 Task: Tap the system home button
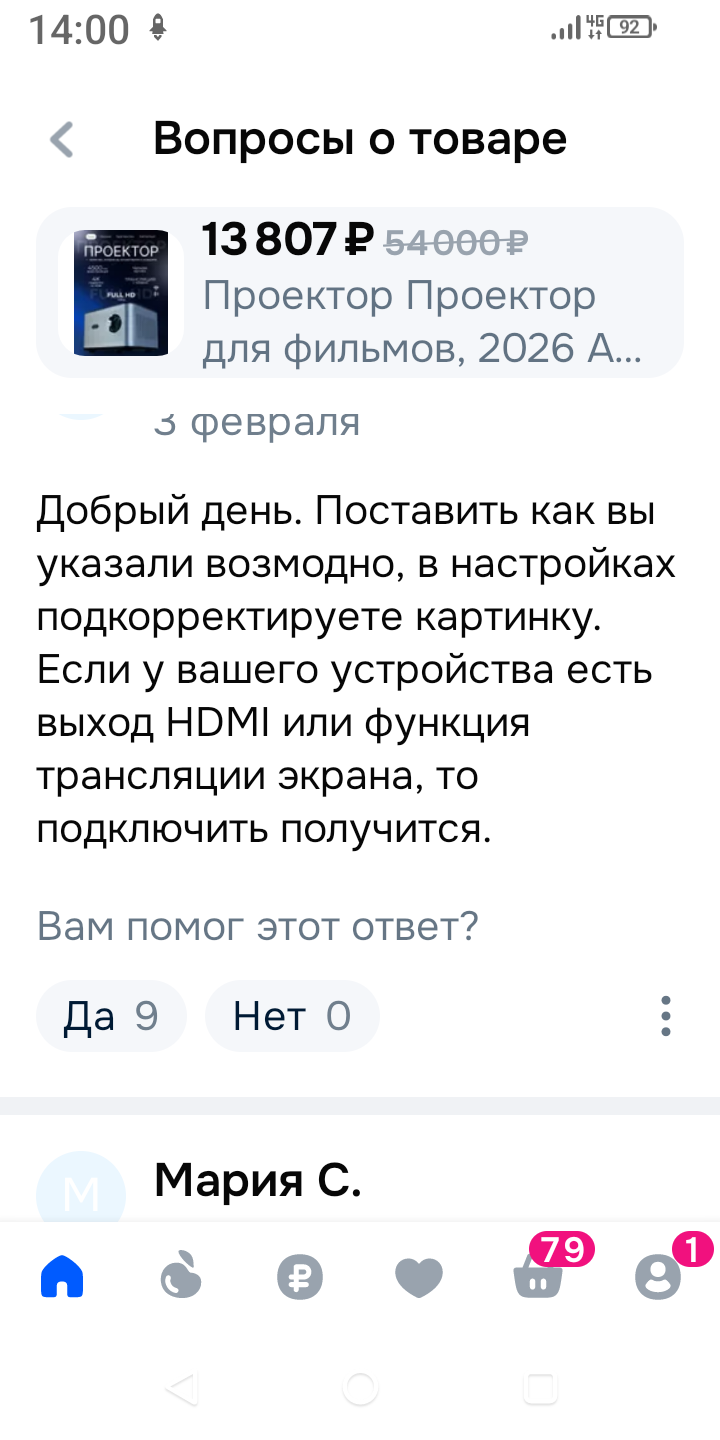(360, 1388)
